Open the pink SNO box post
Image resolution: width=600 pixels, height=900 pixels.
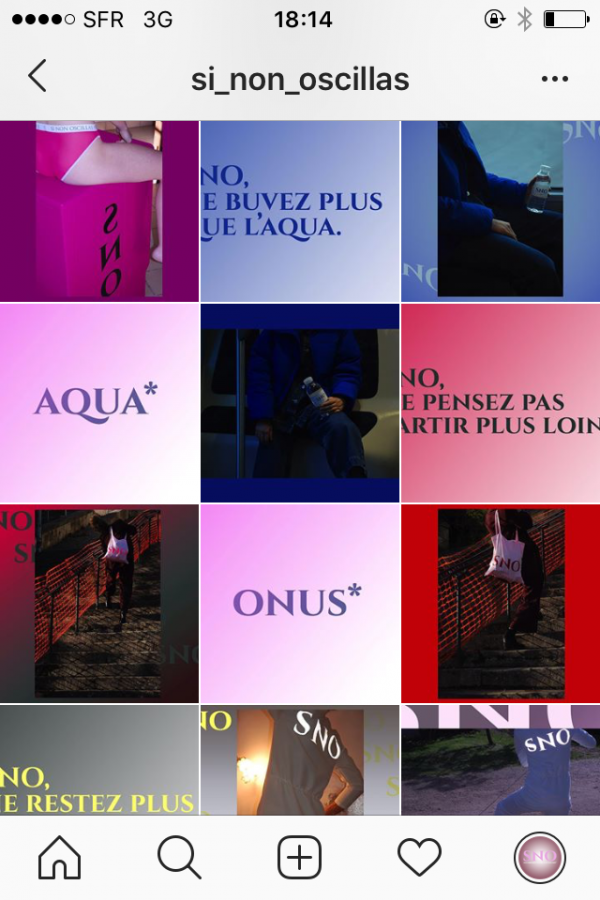tap(99, 210)
